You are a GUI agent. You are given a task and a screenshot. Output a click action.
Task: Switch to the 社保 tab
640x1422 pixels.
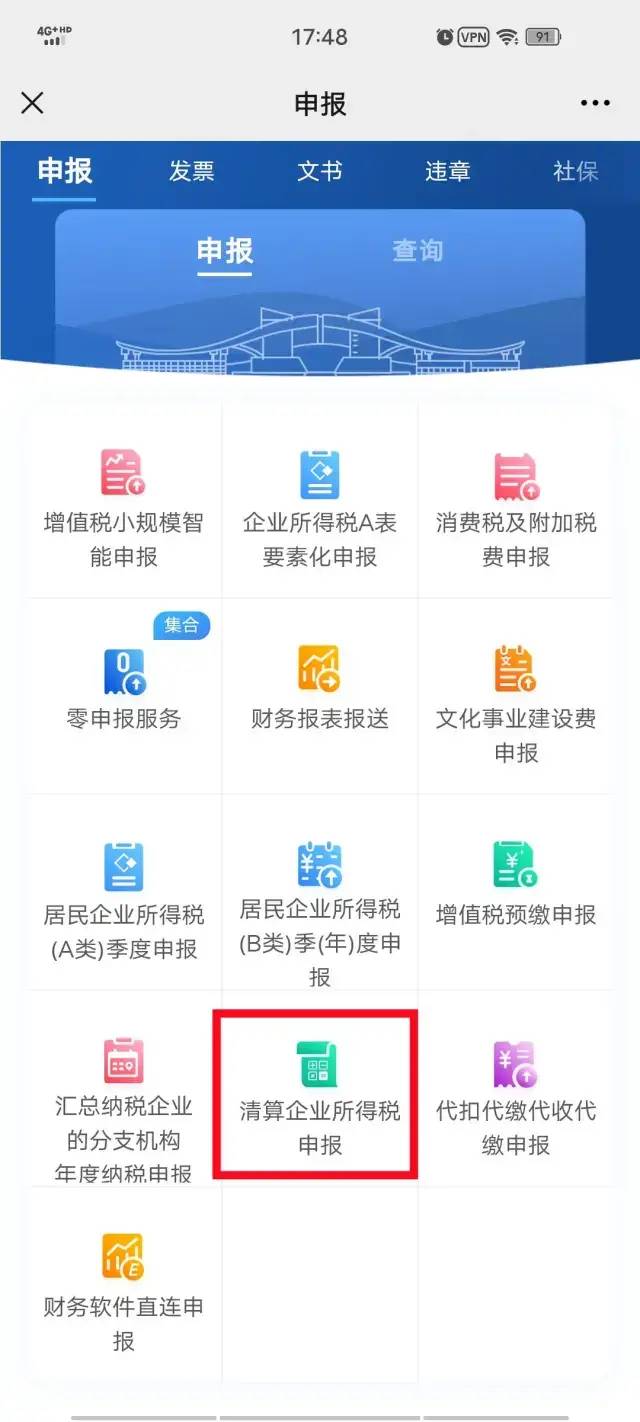[576, 171]
